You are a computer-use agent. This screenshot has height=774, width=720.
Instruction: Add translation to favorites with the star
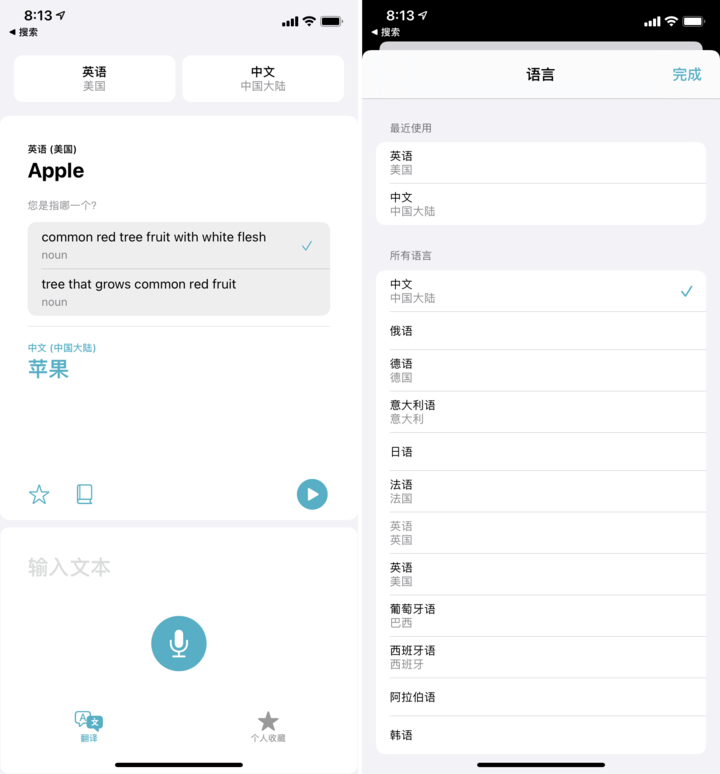pyautogui.click(x=39, y=494)
